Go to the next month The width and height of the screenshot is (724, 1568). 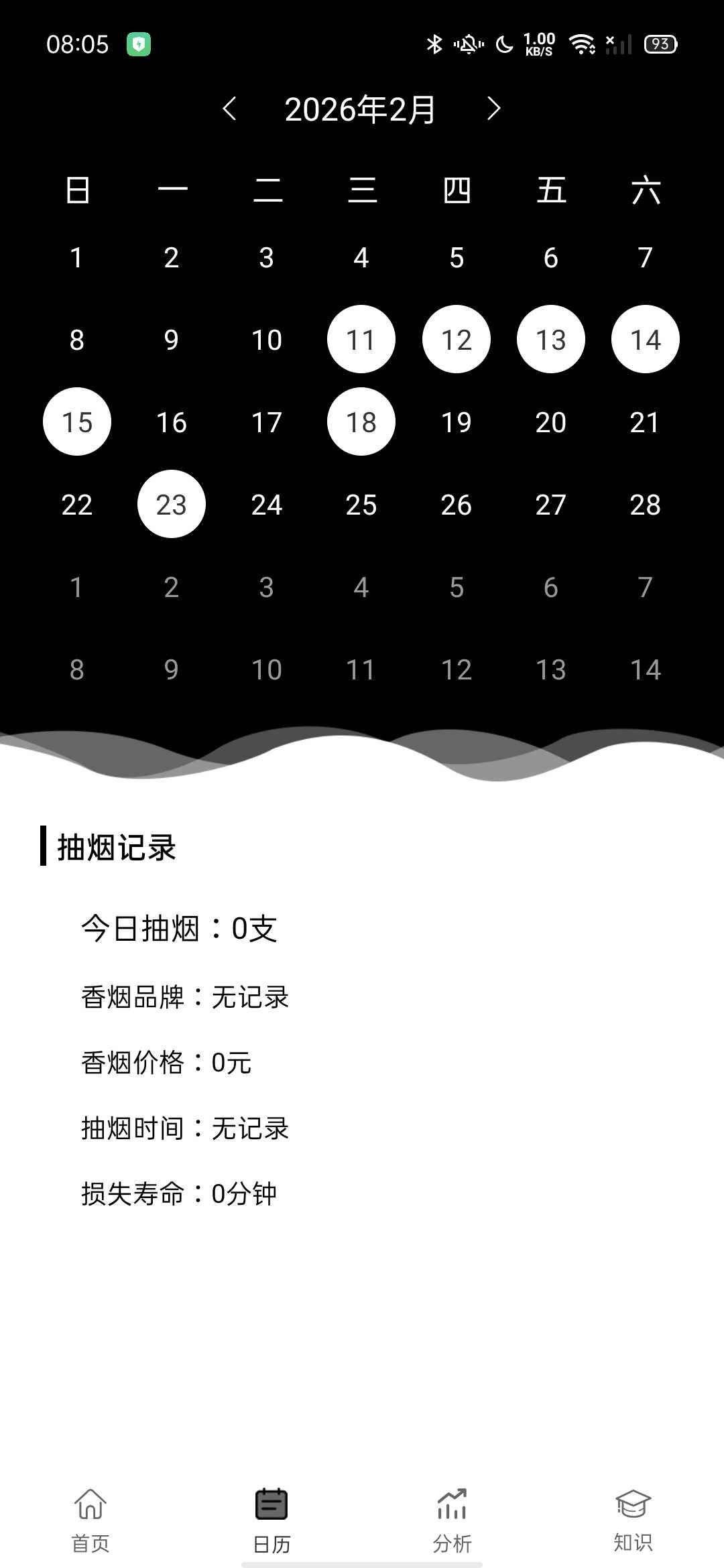click(x=494, y=109)
